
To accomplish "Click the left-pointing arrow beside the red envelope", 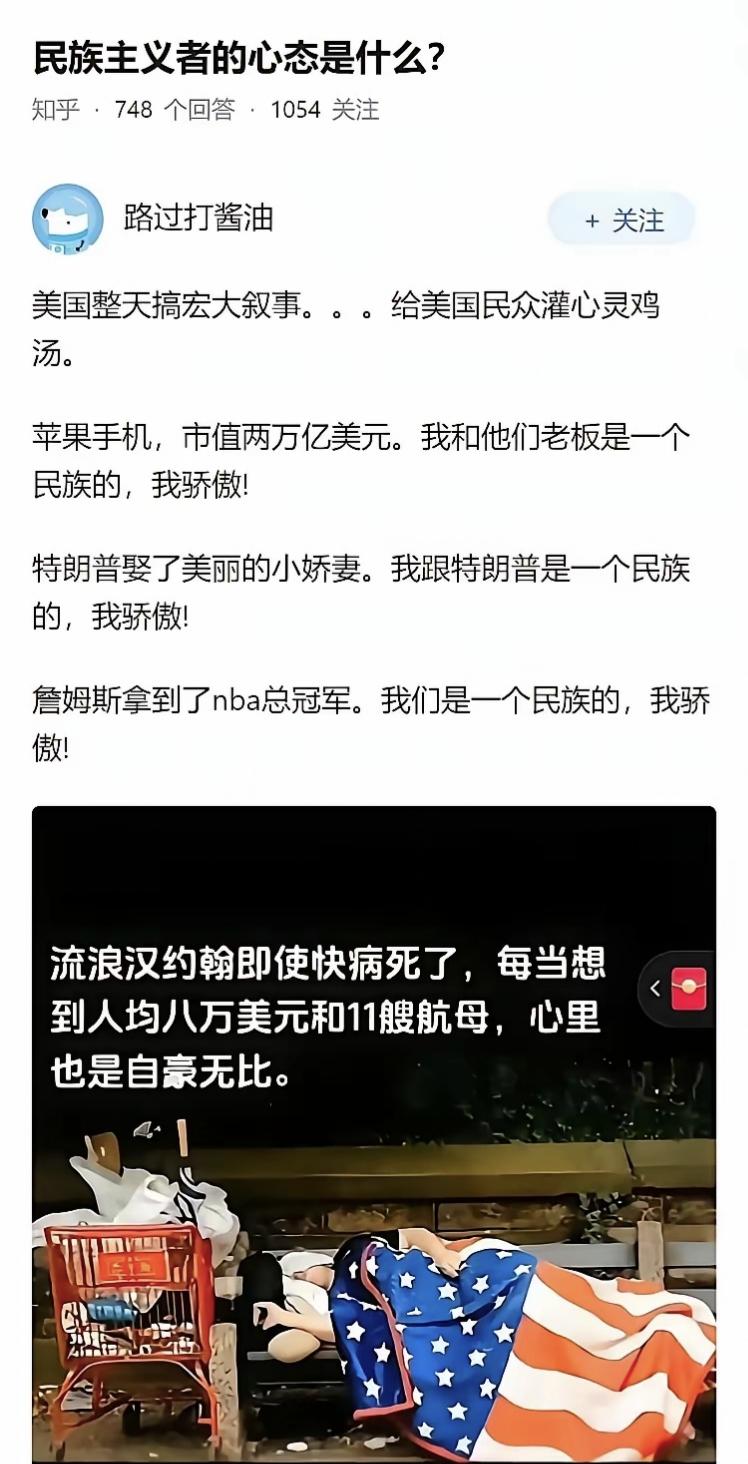I will point(655,988).
